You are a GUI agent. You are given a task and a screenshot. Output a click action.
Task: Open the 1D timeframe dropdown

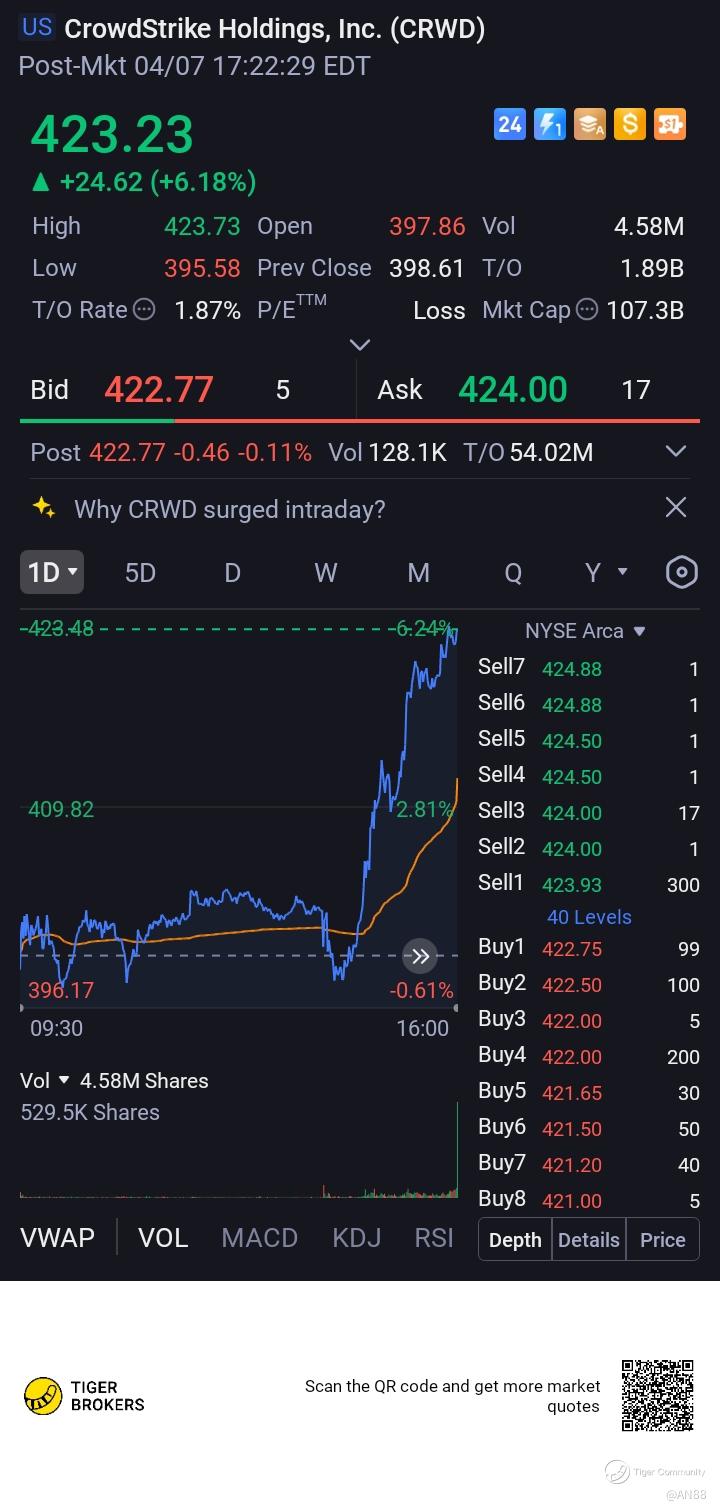pyautogui.click(x=52, y=572)
